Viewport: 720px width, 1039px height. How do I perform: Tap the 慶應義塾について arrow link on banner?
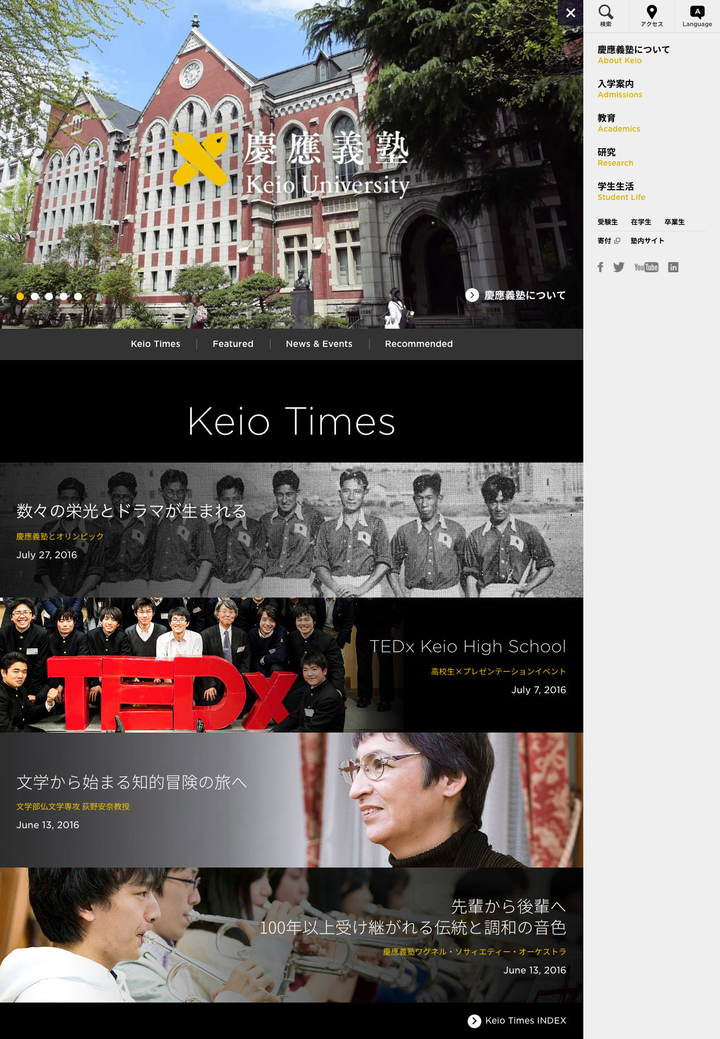pos(516,295)
